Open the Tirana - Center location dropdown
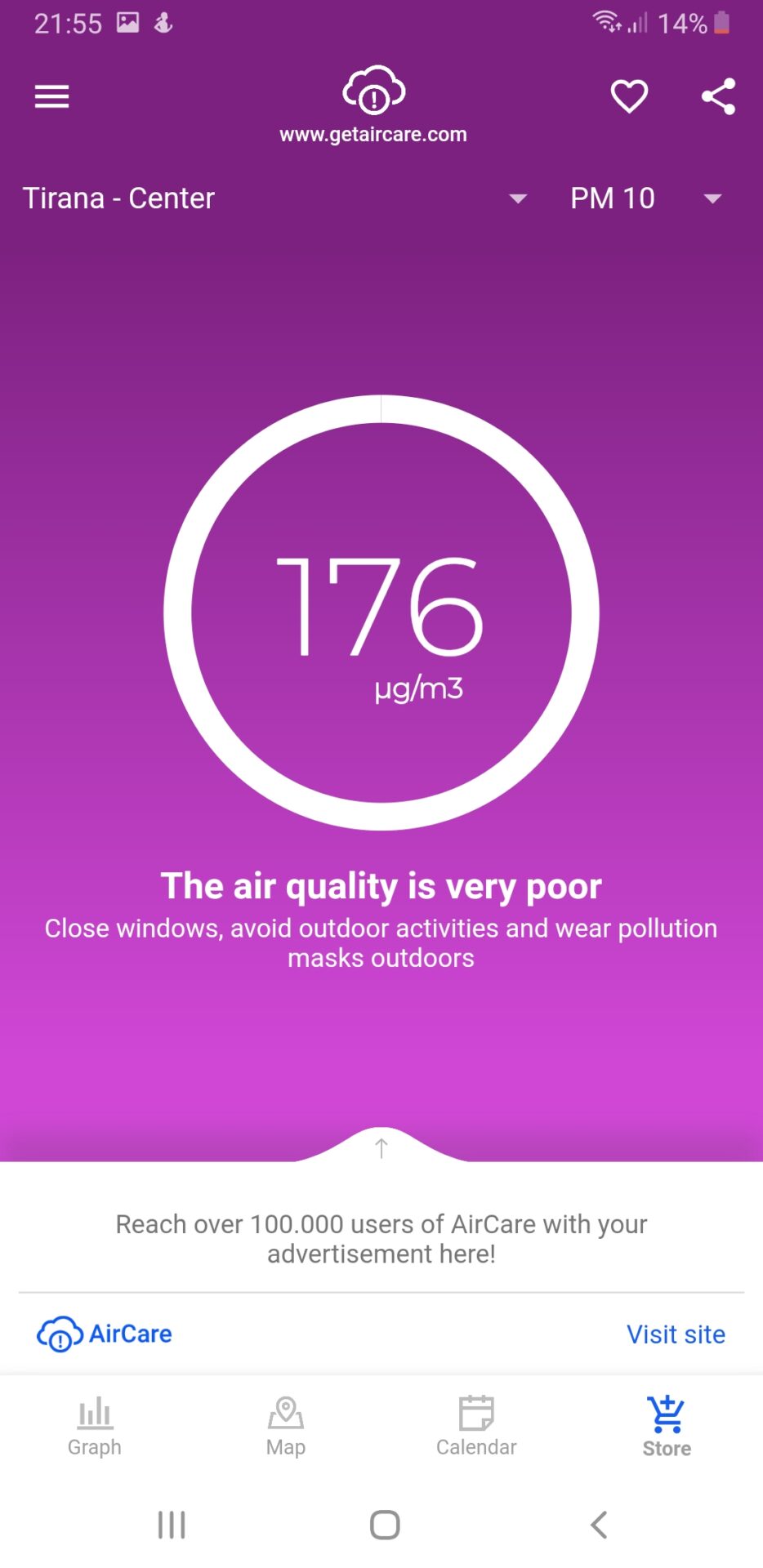This screenshot has width=763, height=1568. point(274,198)
